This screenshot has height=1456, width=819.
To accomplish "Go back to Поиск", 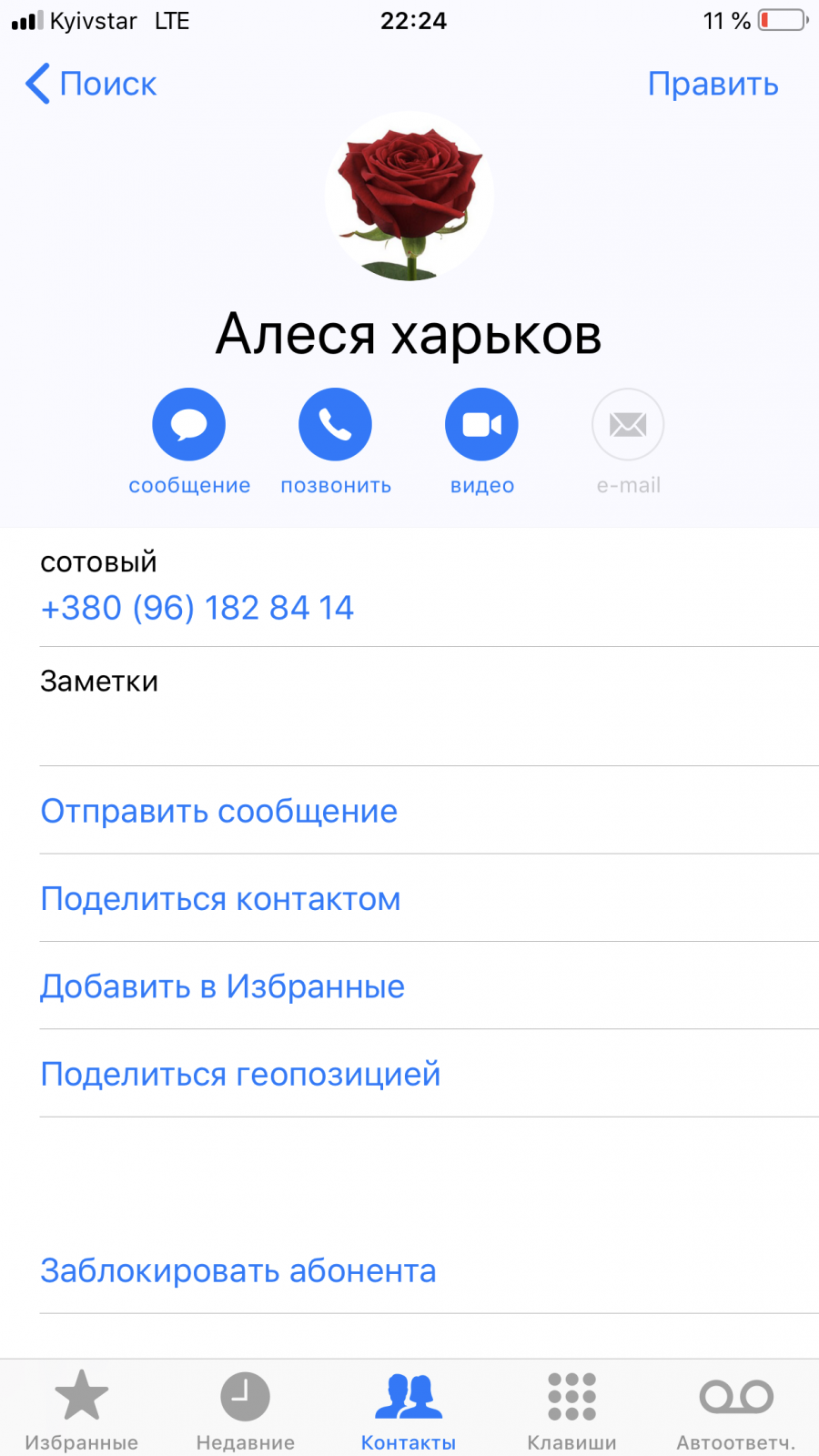I will tap(91, 84).
